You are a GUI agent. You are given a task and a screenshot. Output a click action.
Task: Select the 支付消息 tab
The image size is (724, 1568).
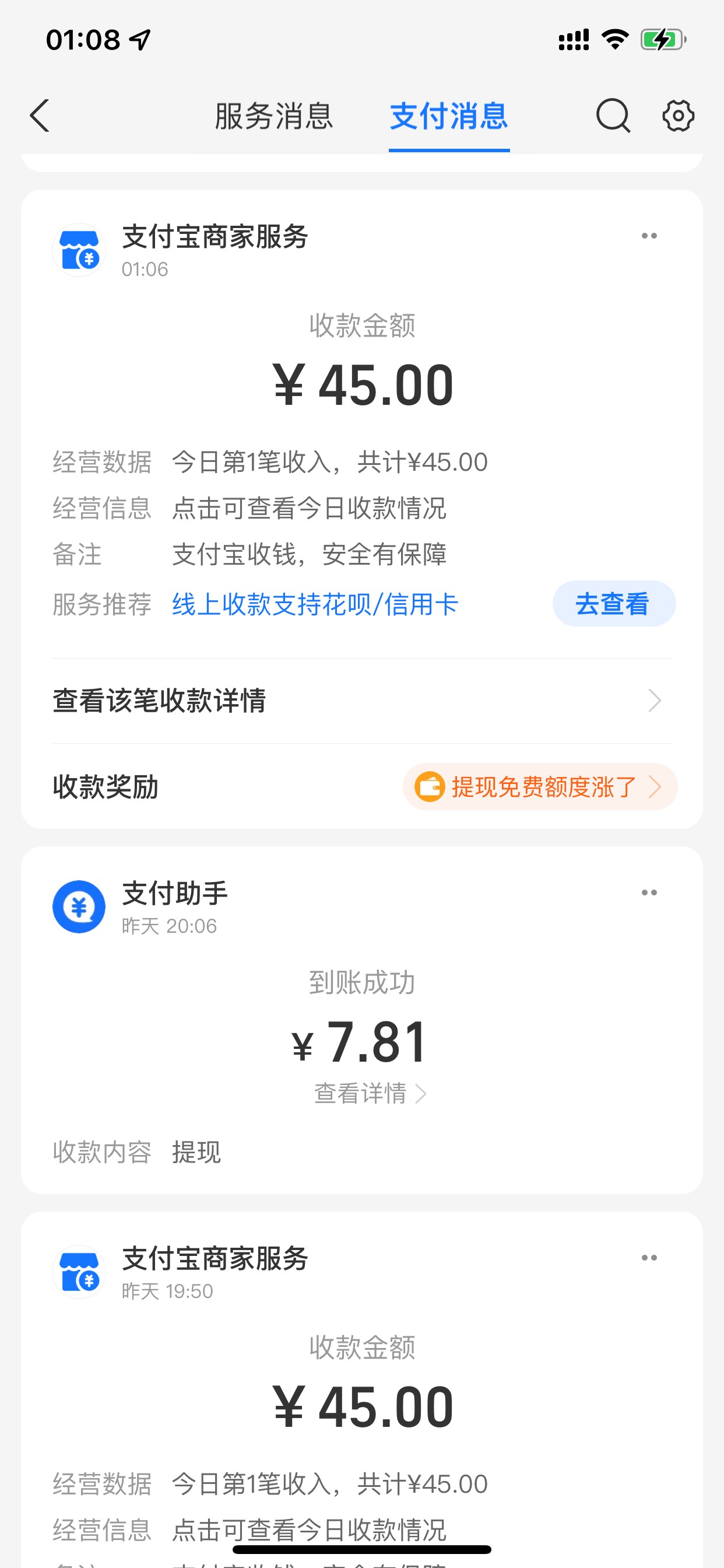[449, 116]
